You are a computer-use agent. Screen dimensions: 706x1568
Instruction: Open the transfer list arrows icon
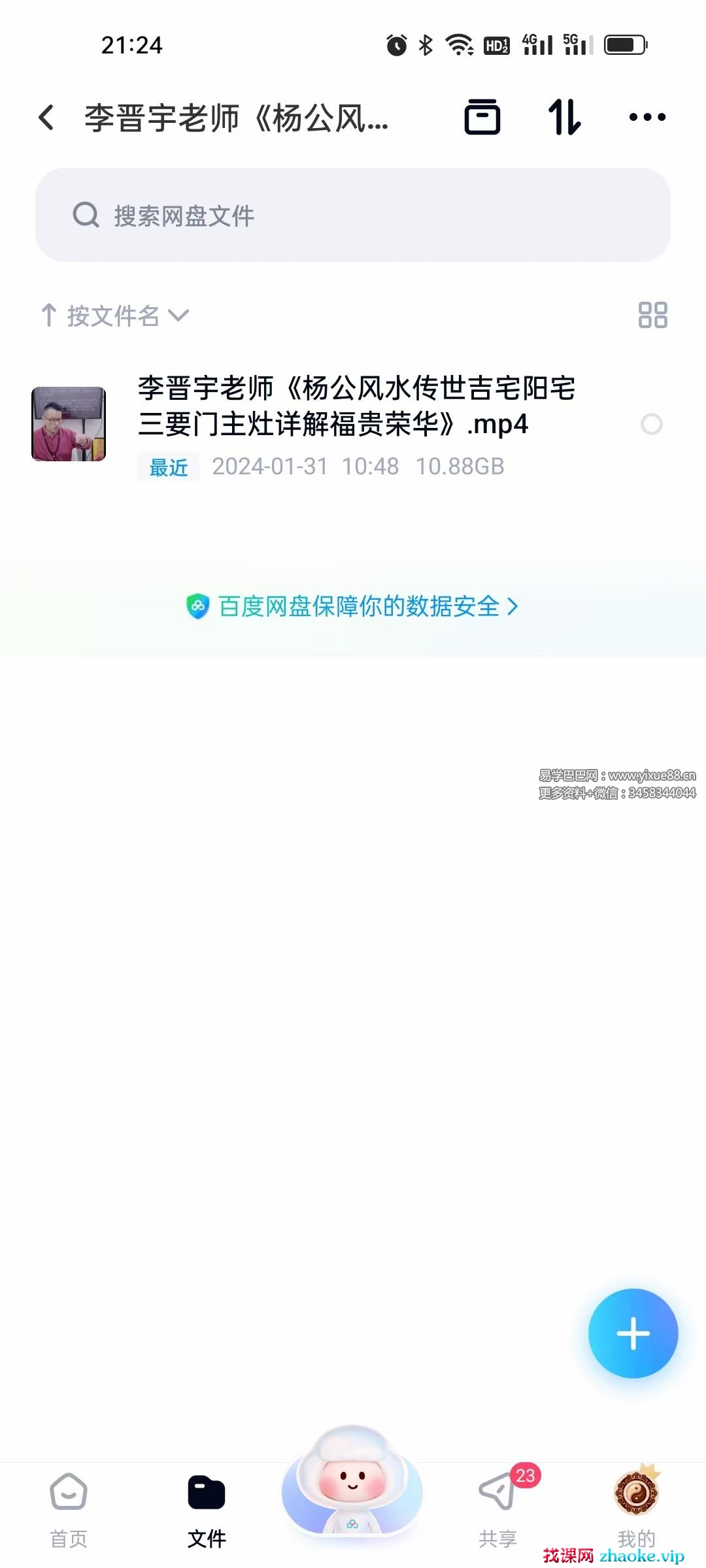564,118
